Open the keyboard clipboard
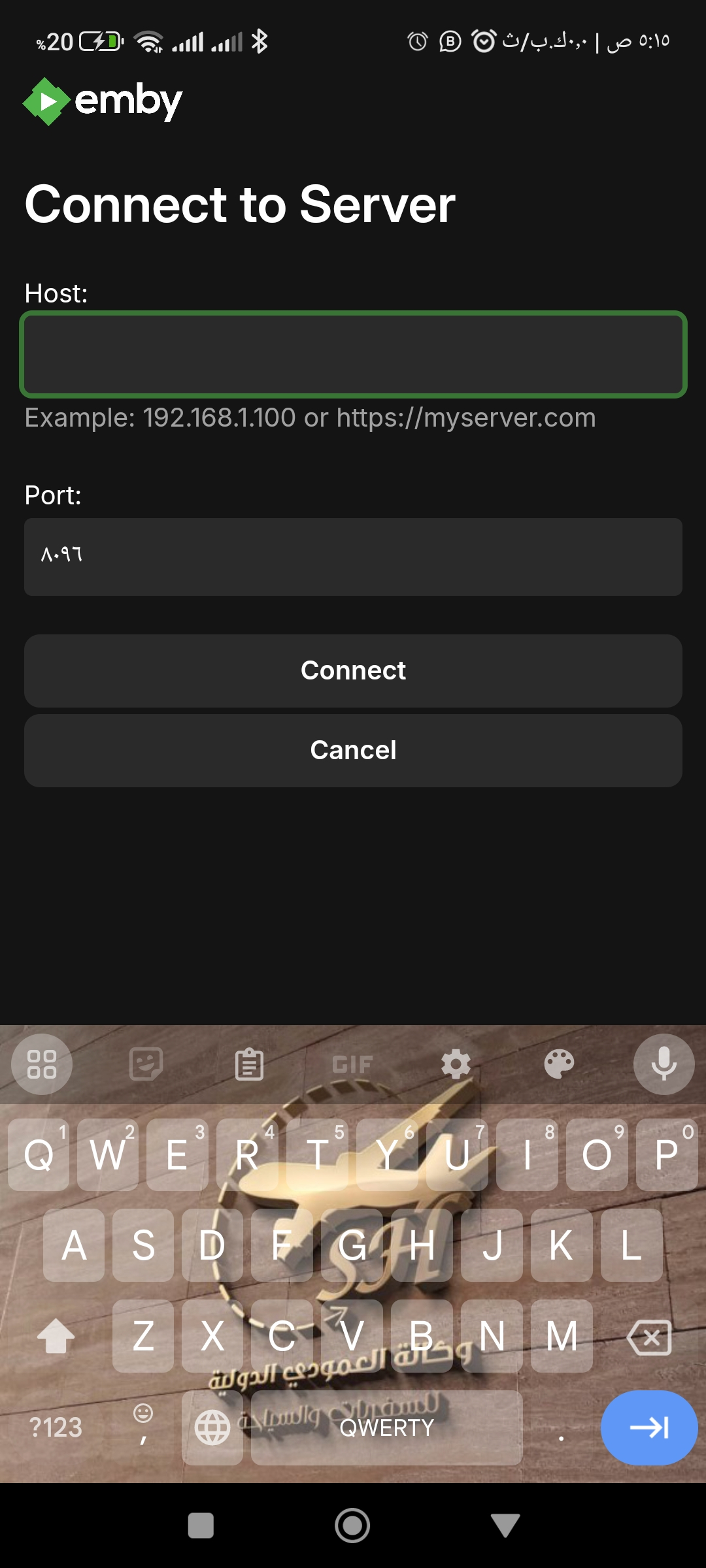Viewport: 706px width, 1568px height. coord(249,1064)
